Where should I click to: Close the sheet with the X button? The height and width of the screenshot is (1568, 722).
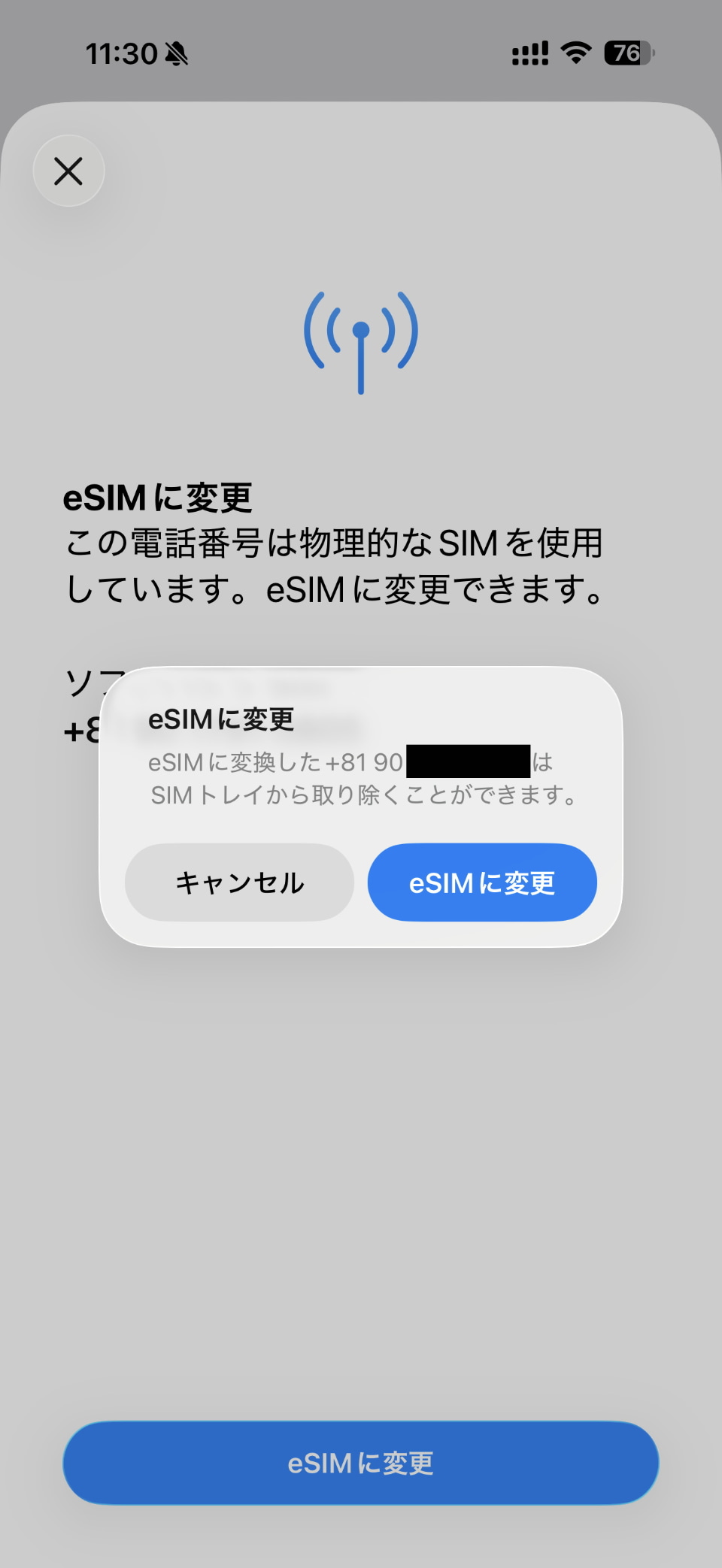[68, 171]
